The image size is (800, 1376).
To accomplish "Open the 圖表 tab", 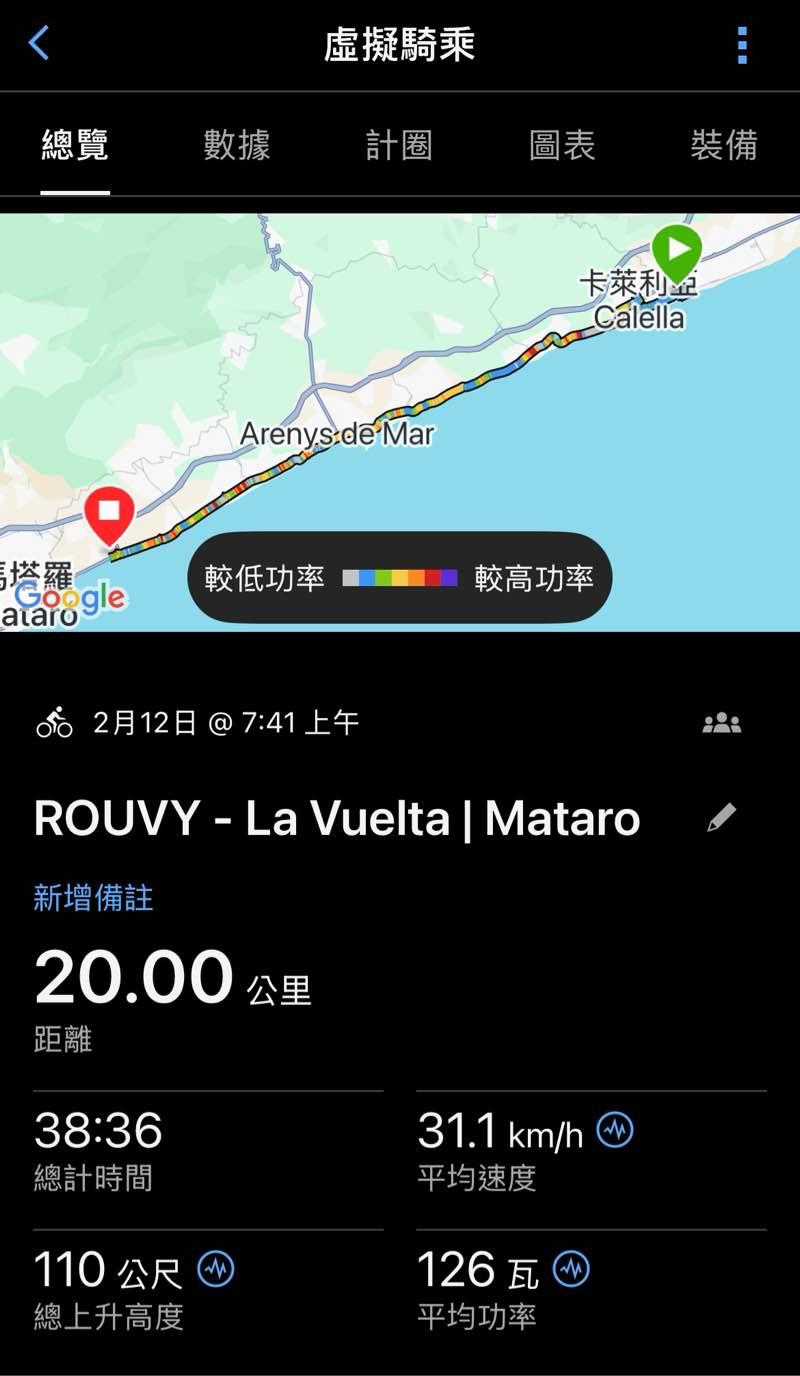I will tap(562, 146).
